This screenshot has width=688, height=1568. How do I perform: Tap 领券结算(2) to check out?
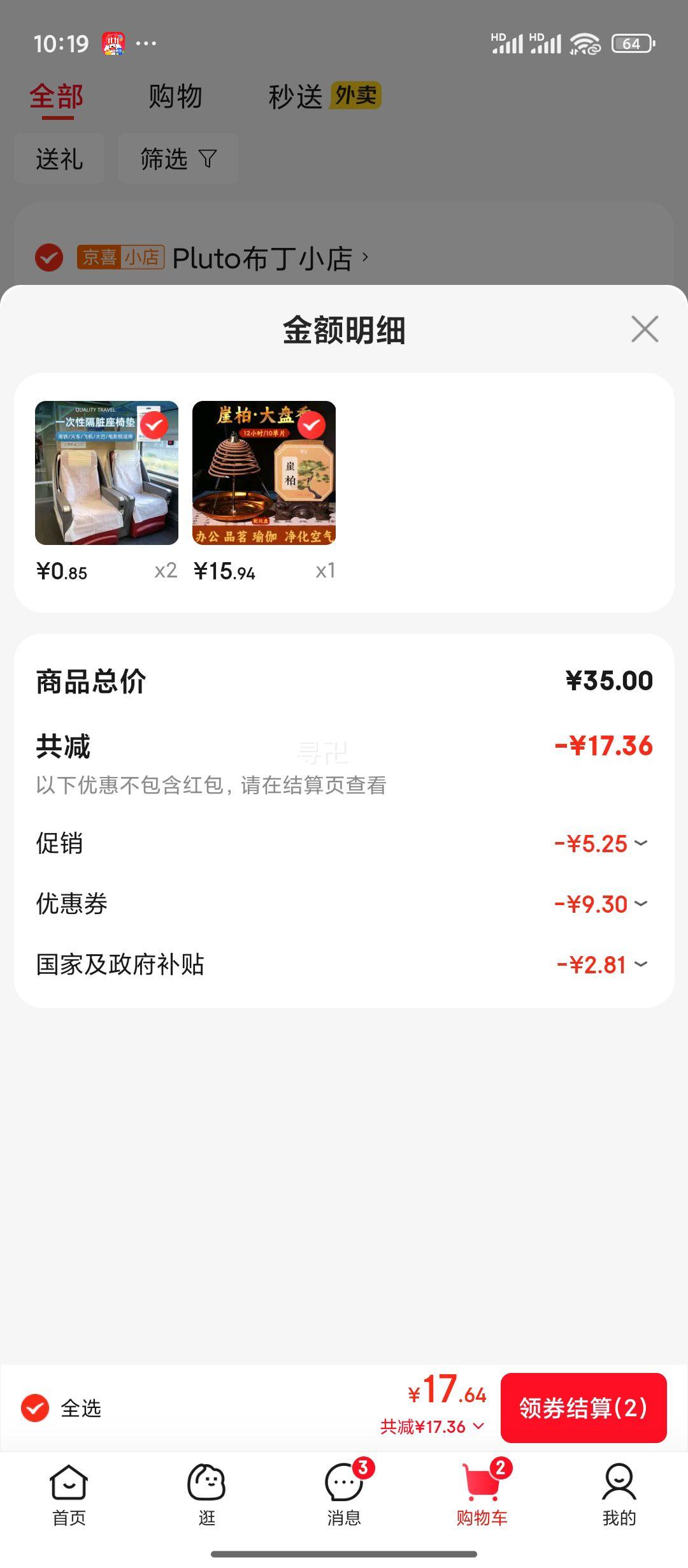point(583,1408)
